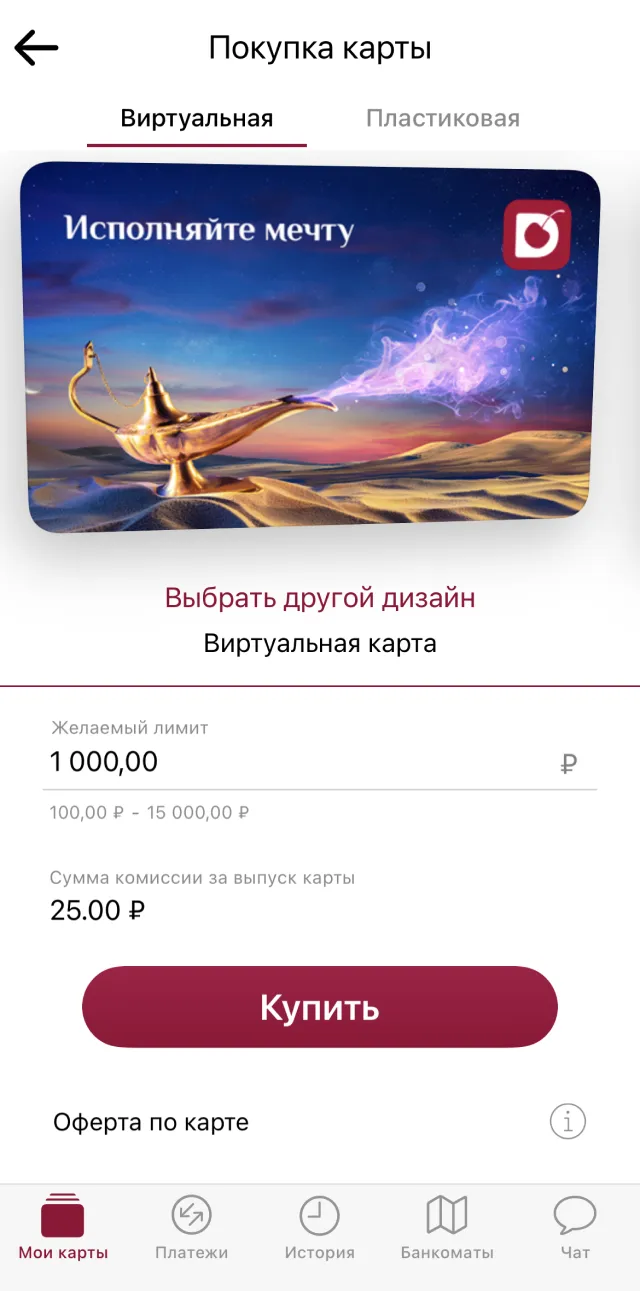Viewport: 640px width, 1291px height.
Task: Open the Мои карты tab
Action: point(63,1227)
